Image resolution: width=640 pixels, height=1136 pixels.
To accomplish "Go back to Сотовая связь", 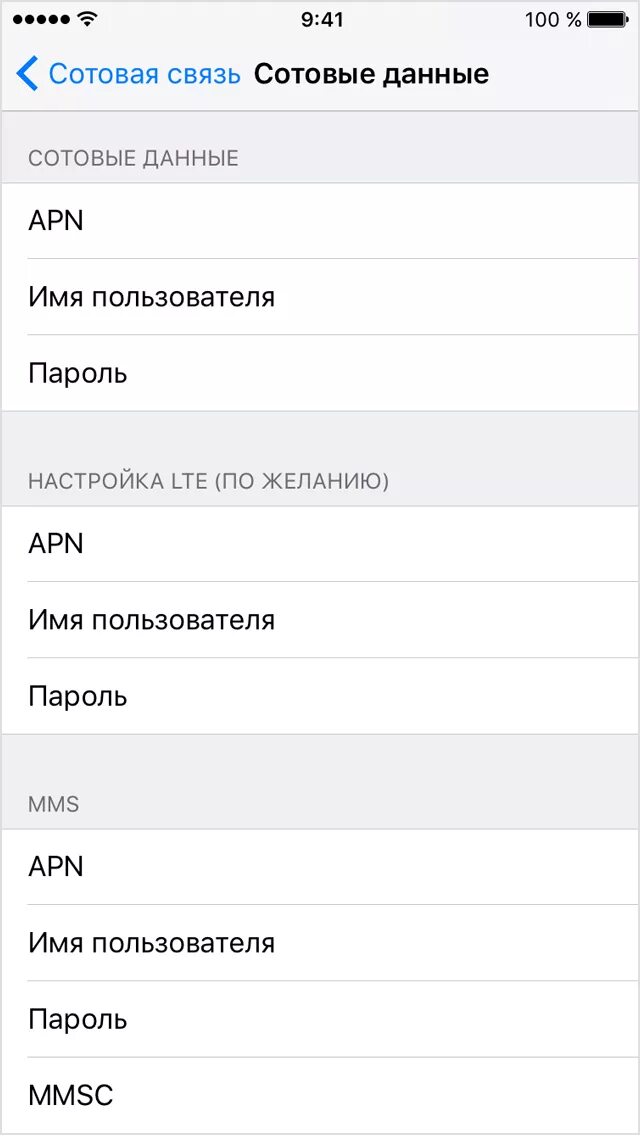I will click(x=128, y=74).
